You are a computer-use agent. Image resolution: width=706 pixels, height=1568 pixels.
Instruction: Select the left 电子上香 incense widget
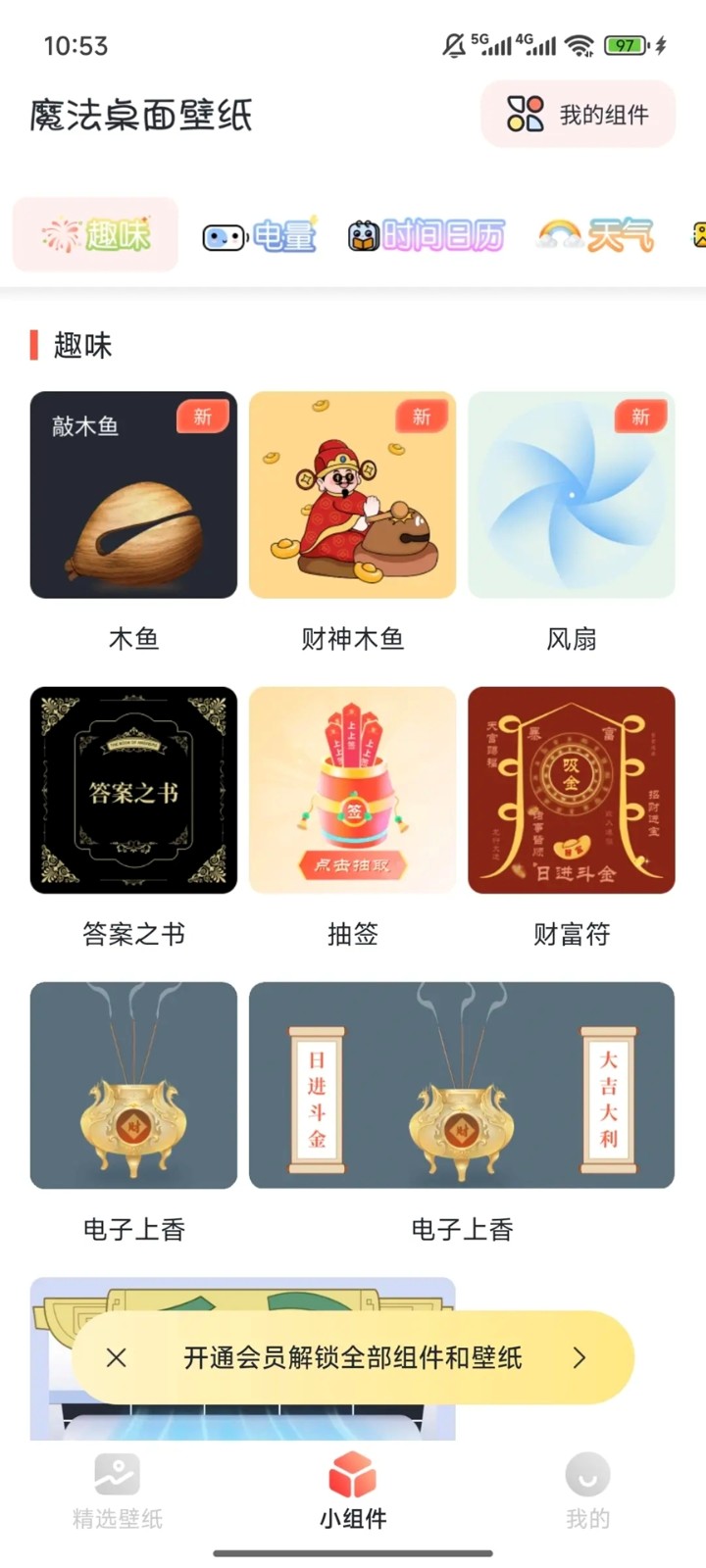point(133,1086)
